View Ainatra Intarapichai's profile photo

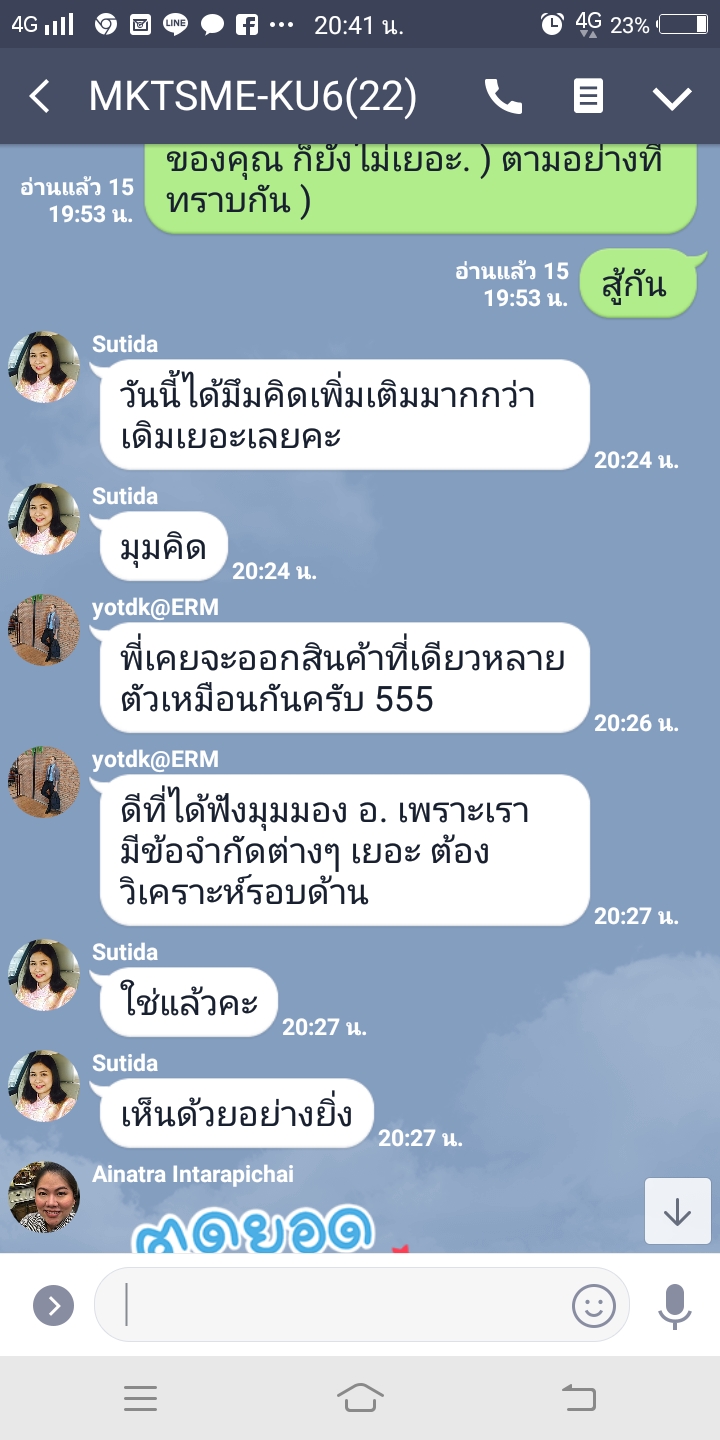coord(44,1197)
